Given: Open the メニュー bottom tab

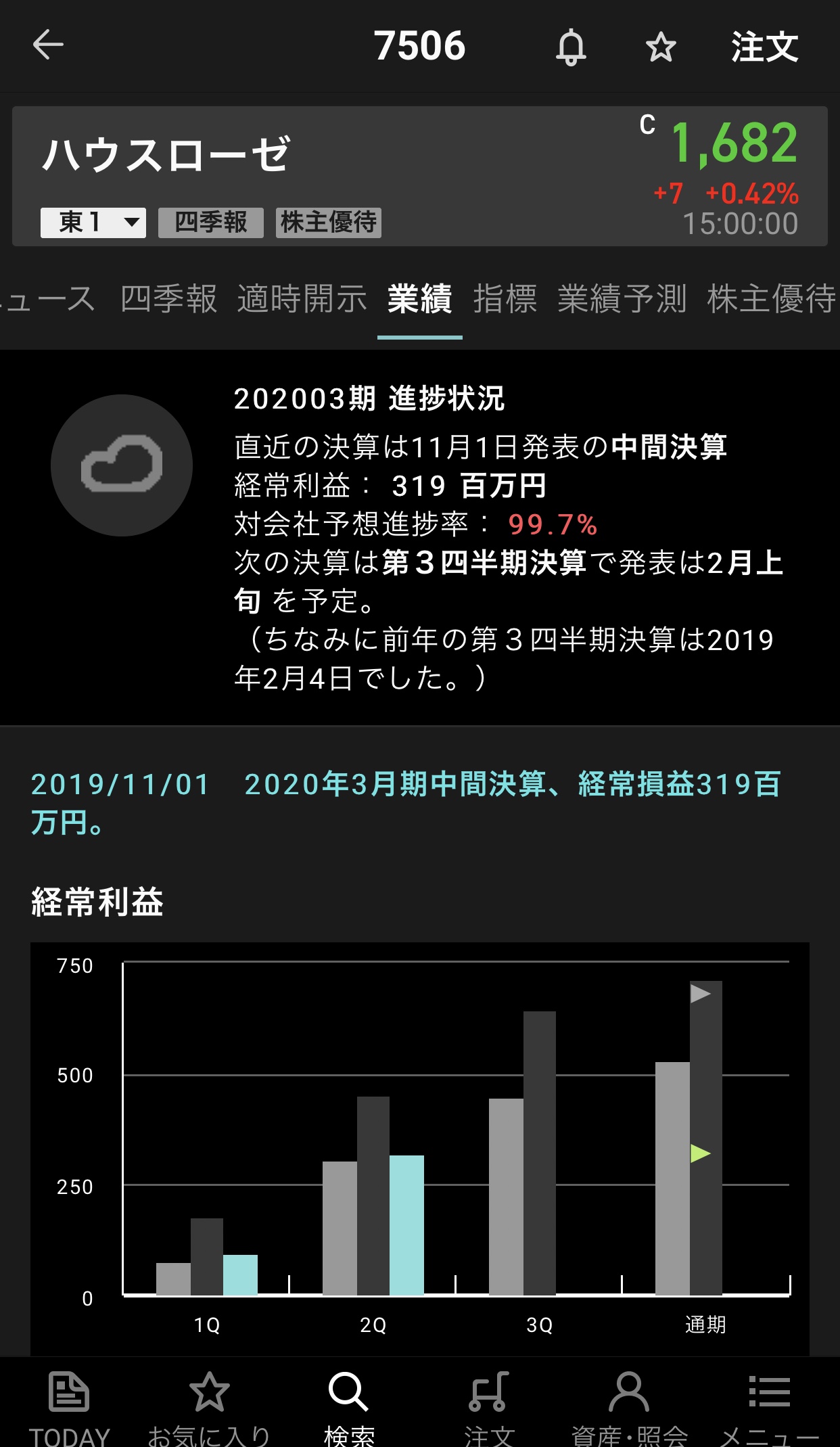Looking at the screenshot, I should click(769, 1407).
